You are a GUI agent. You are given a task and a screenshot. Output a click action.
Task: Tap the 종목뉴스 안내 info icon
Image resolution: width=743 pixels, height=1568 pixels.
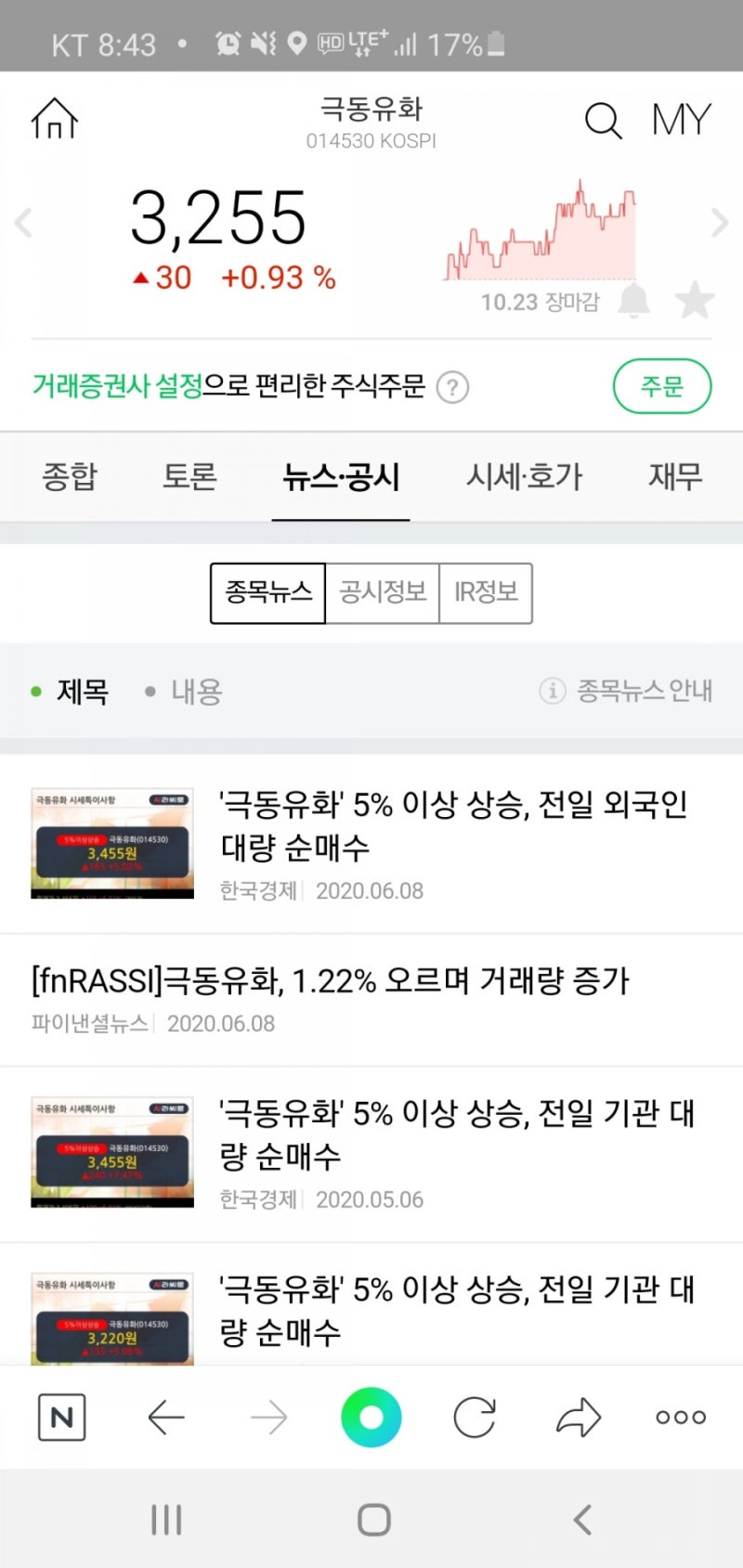point(552,691)
